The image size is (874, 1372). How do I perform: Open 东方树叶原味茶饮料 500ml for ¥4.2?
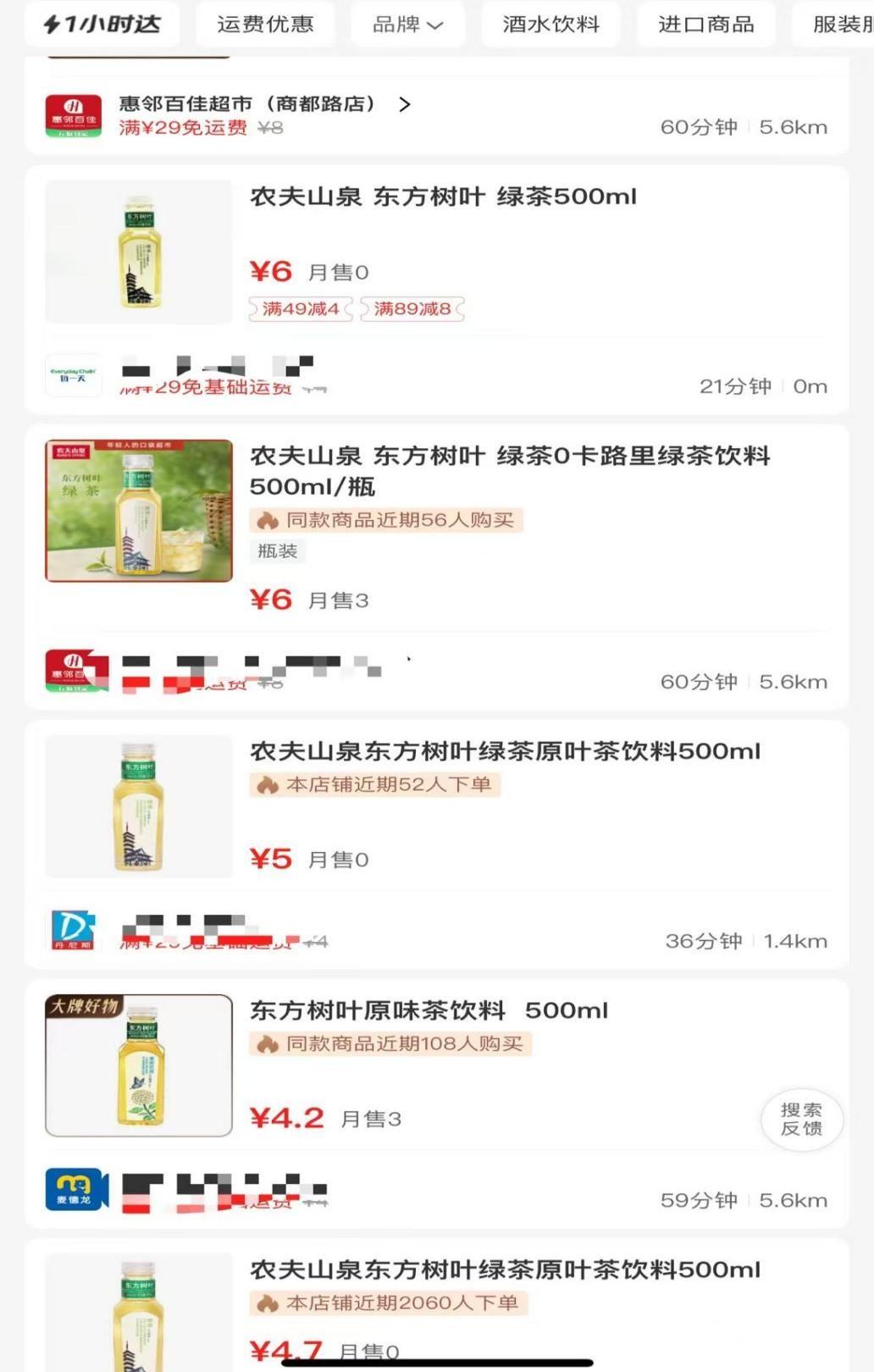(429, 1011)
